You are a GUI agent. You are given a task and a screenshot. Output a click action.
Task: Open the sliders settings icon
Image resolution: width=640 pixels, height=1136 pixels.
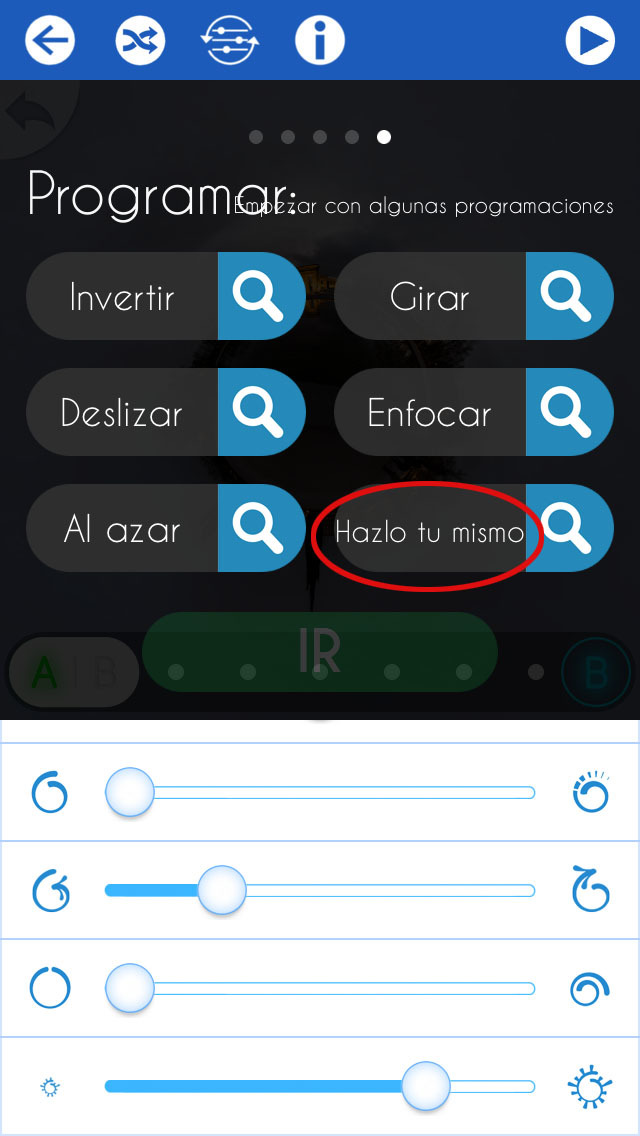[230, 40]
